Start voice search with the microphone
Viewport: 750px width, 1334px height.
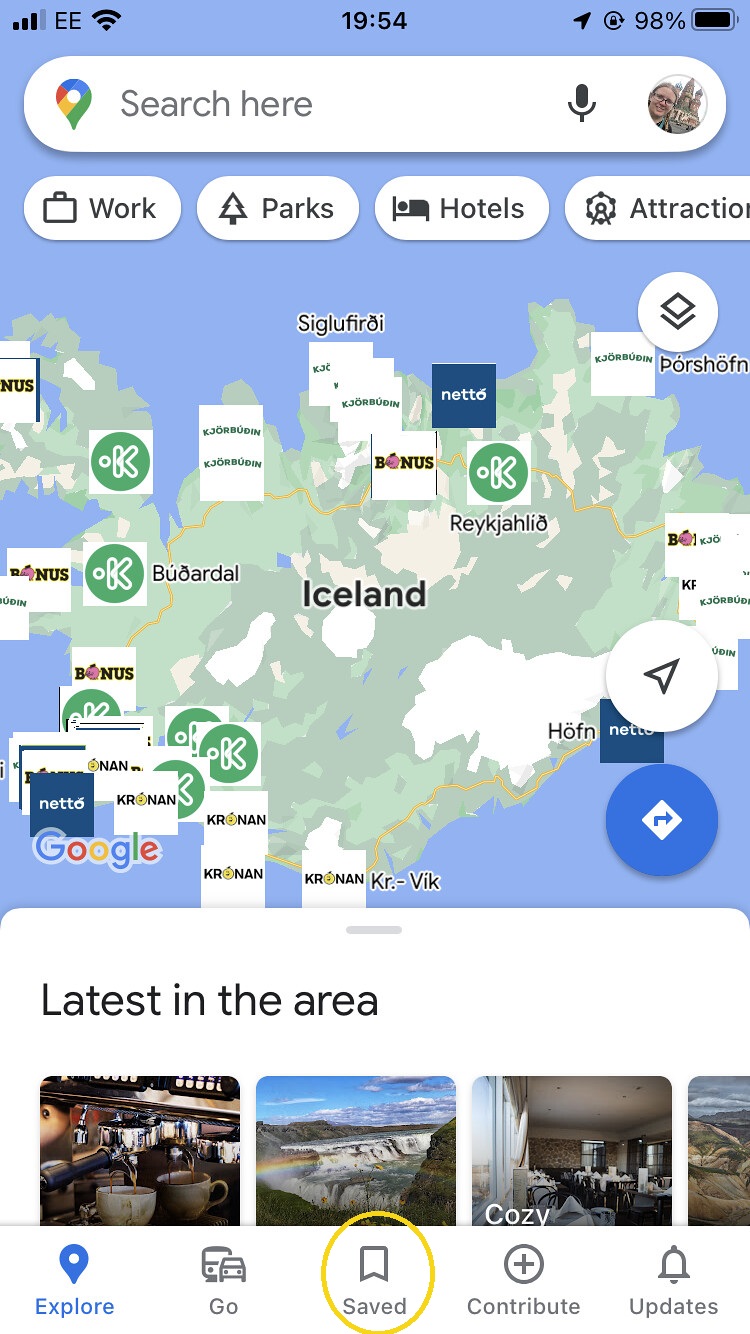582,104
